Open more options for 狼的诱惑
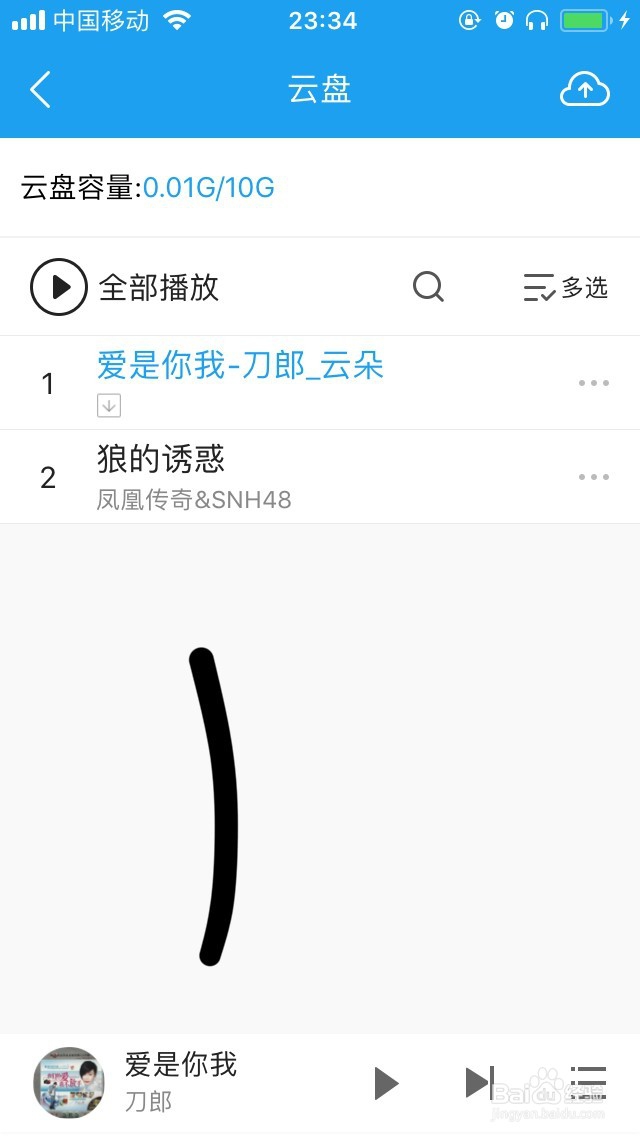640x1136 pixels. (593, 477)
